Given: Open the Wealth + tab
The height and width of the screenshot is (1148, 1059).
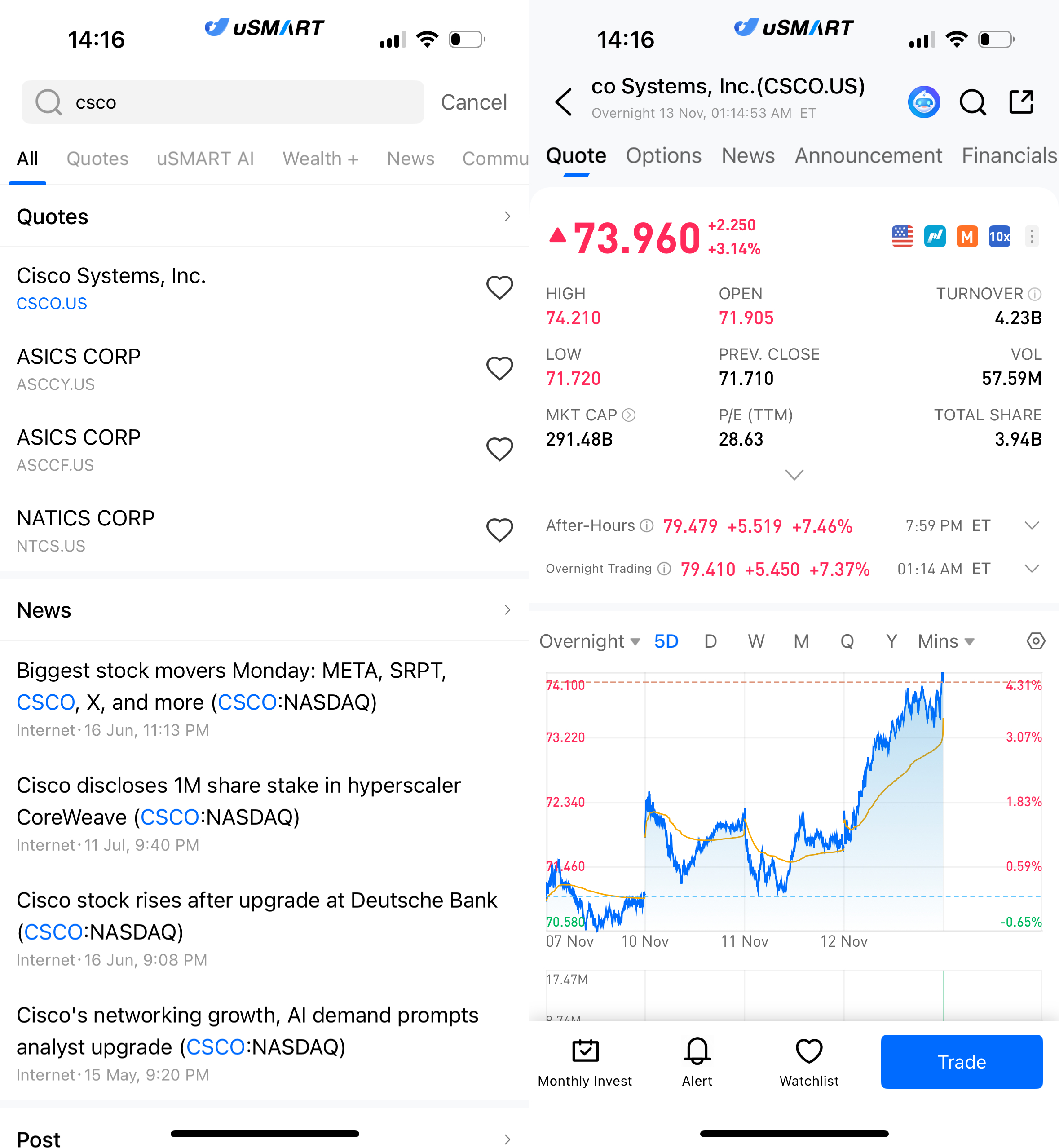Looking at the screenshot, I should [x=320, y=159].
